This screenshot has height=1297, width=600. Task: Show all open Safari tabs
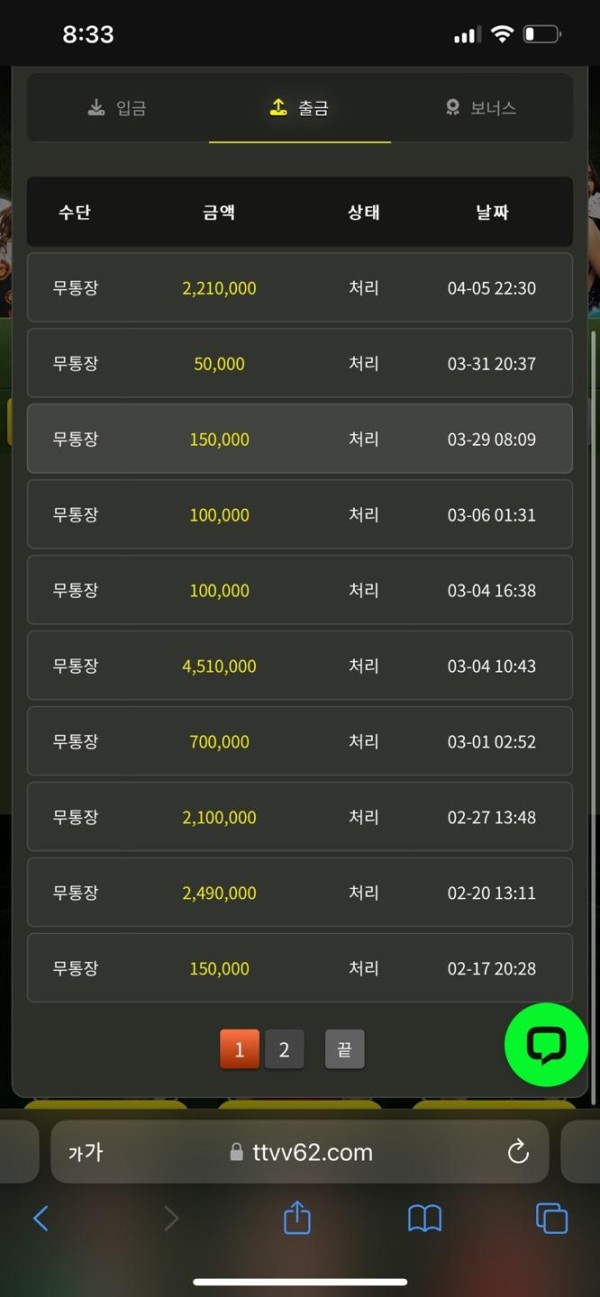(x=551, y=1218)
